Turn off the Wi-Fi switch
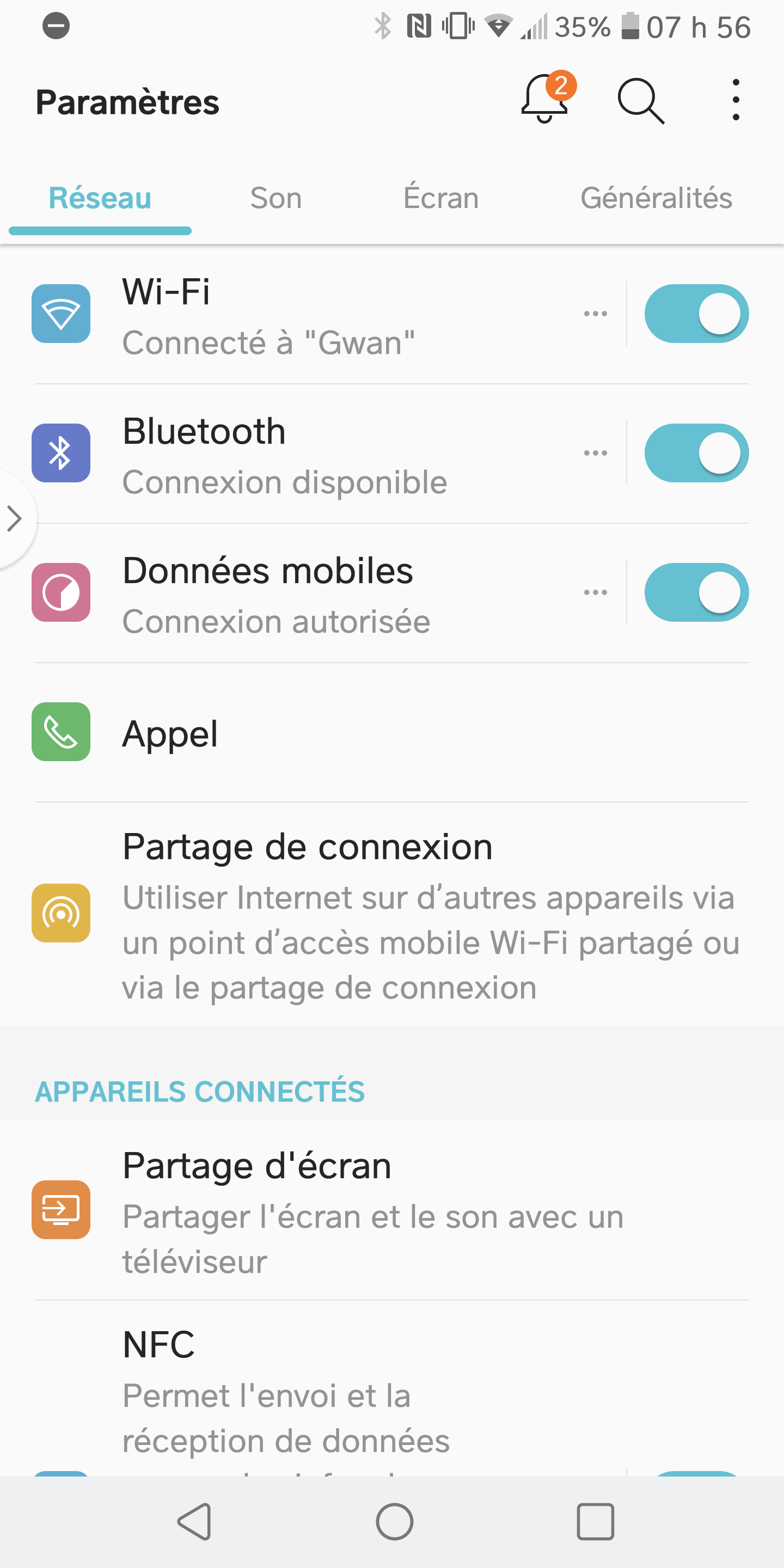This screenshot has height=1568, width=784. pos(696,314)
